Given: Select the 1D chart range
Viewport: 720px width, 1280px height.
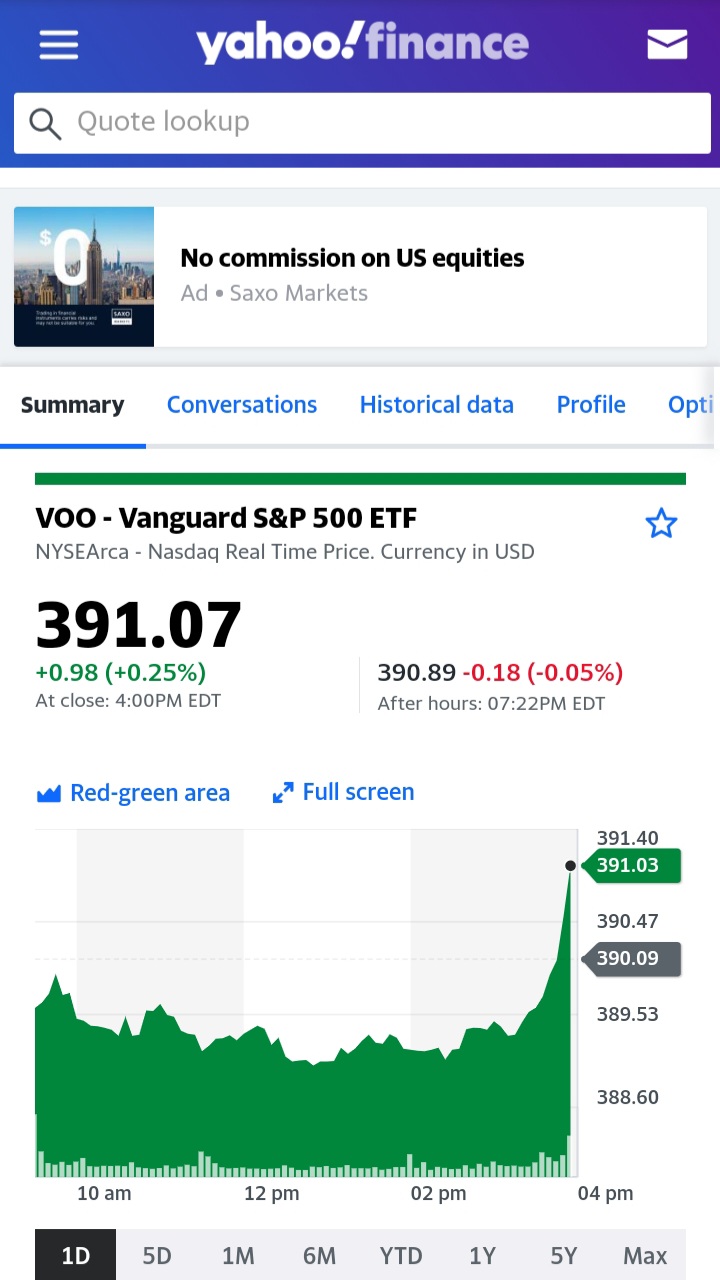Looking at the screenshot, I should coord(76,1255).
